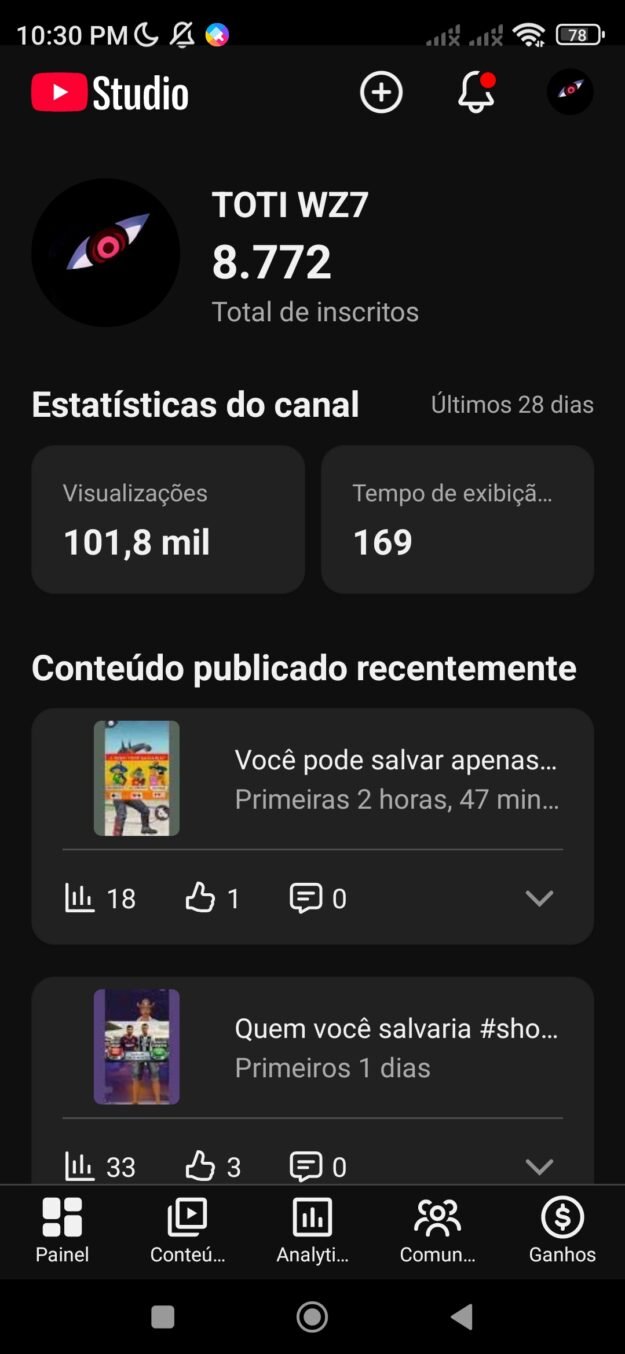Screen dimensions: 625x1354
Task: Tap the system home button
Action: pyautogui.click(x=312, y=1317)
